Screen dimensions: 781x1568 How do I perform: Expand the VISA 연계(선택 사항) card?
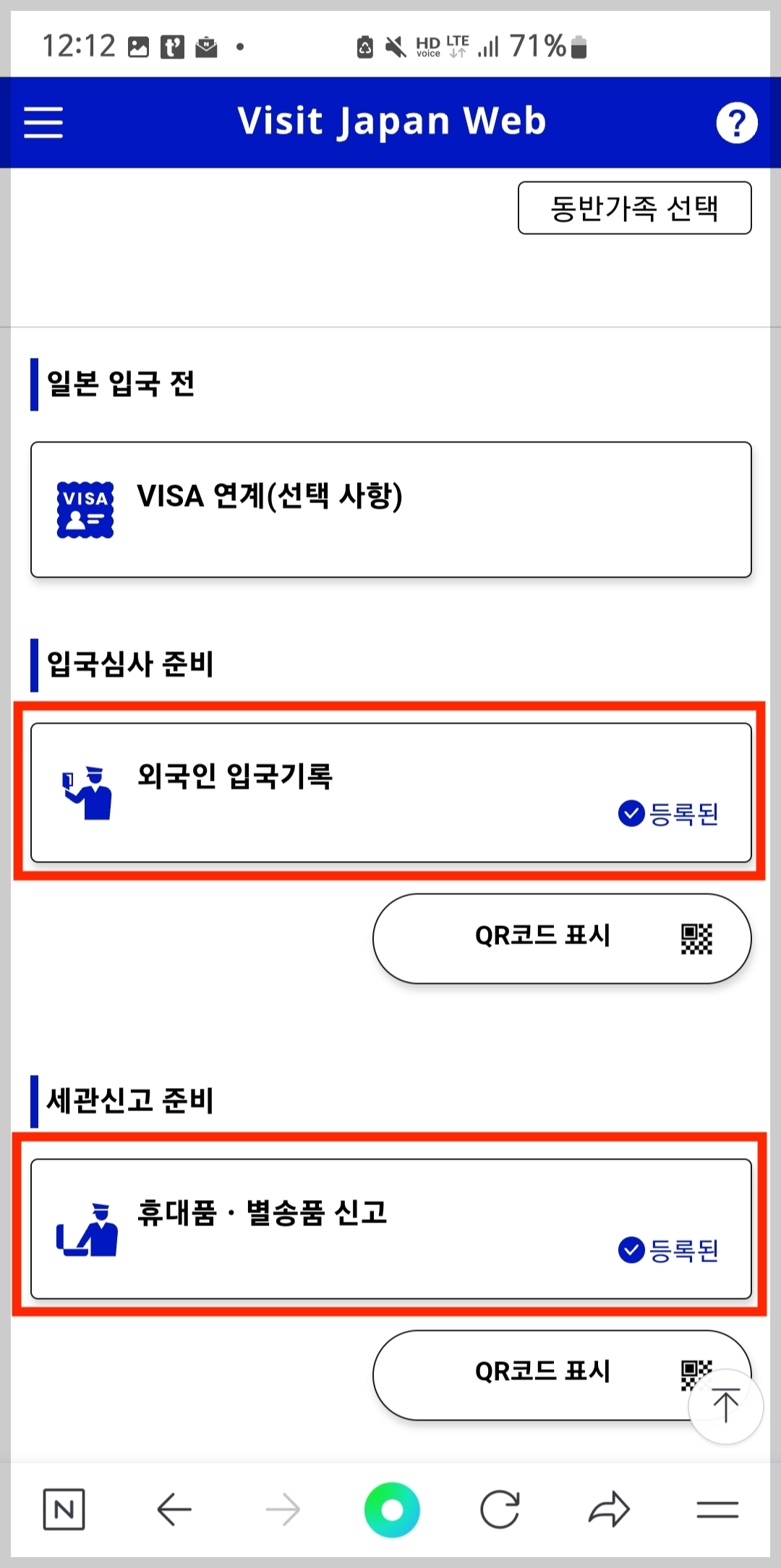(x=390, y=506)
